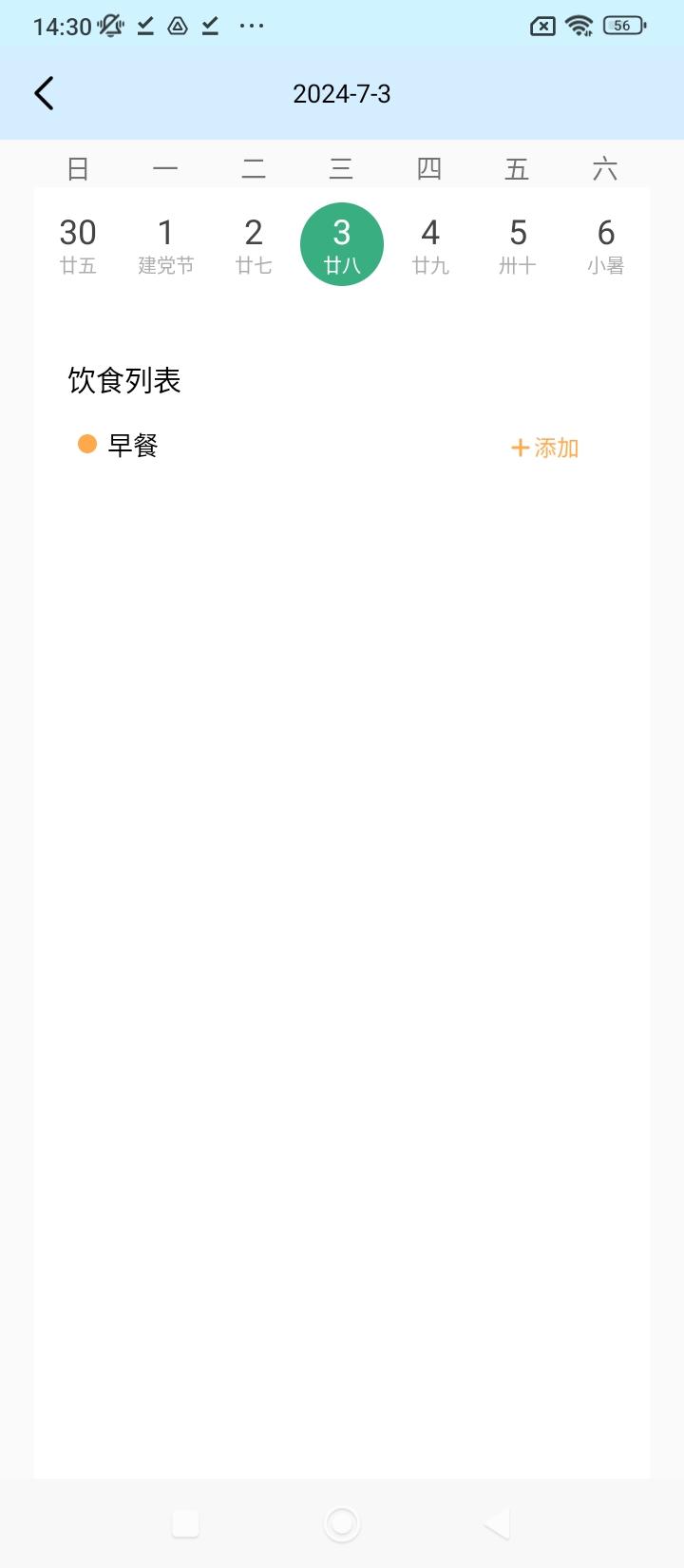Image resolution: width=684 pixels, height=1568 pixels.
Task: Tap the date header 2024-7-3
Action: click(344, 92)
